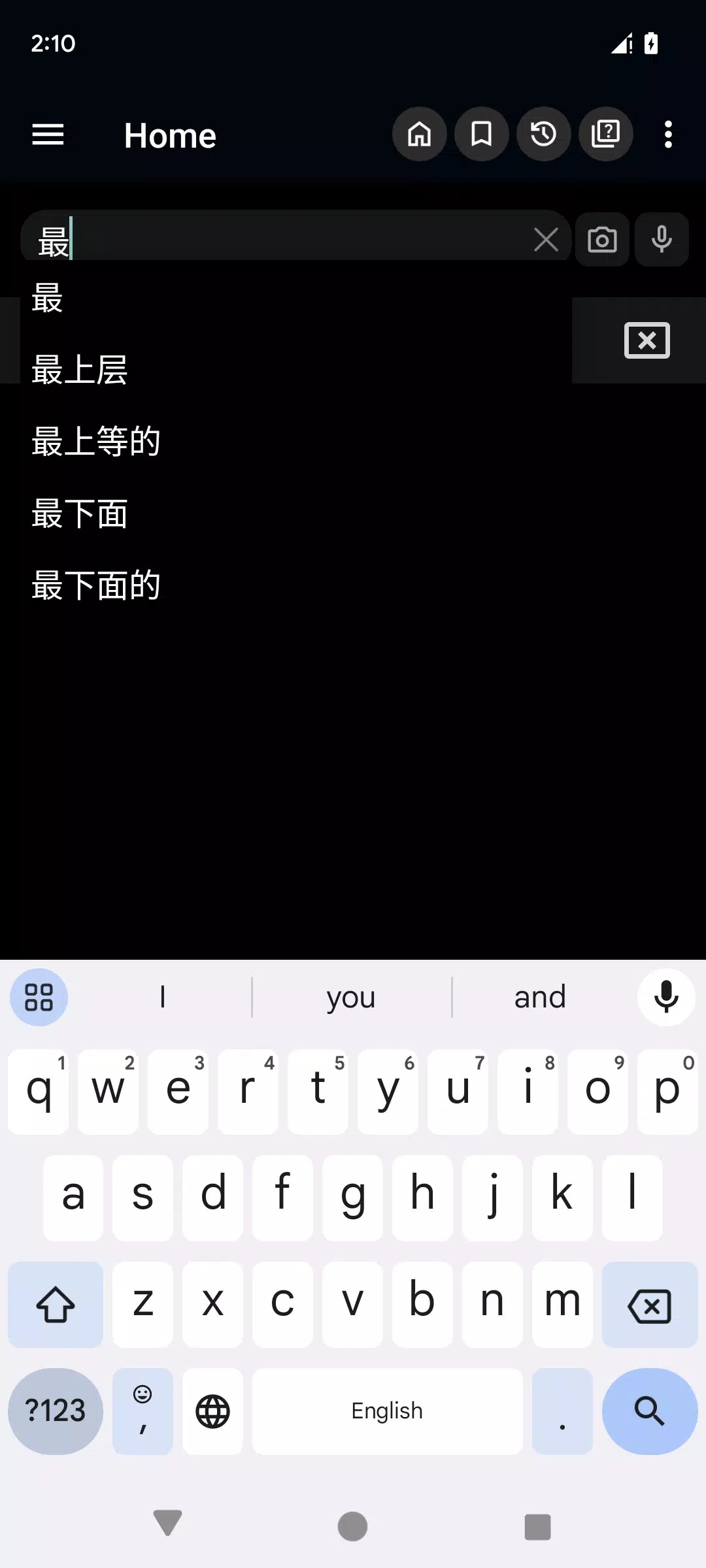
Task: Select suggestion 最
Action: [x=48, y=299]
